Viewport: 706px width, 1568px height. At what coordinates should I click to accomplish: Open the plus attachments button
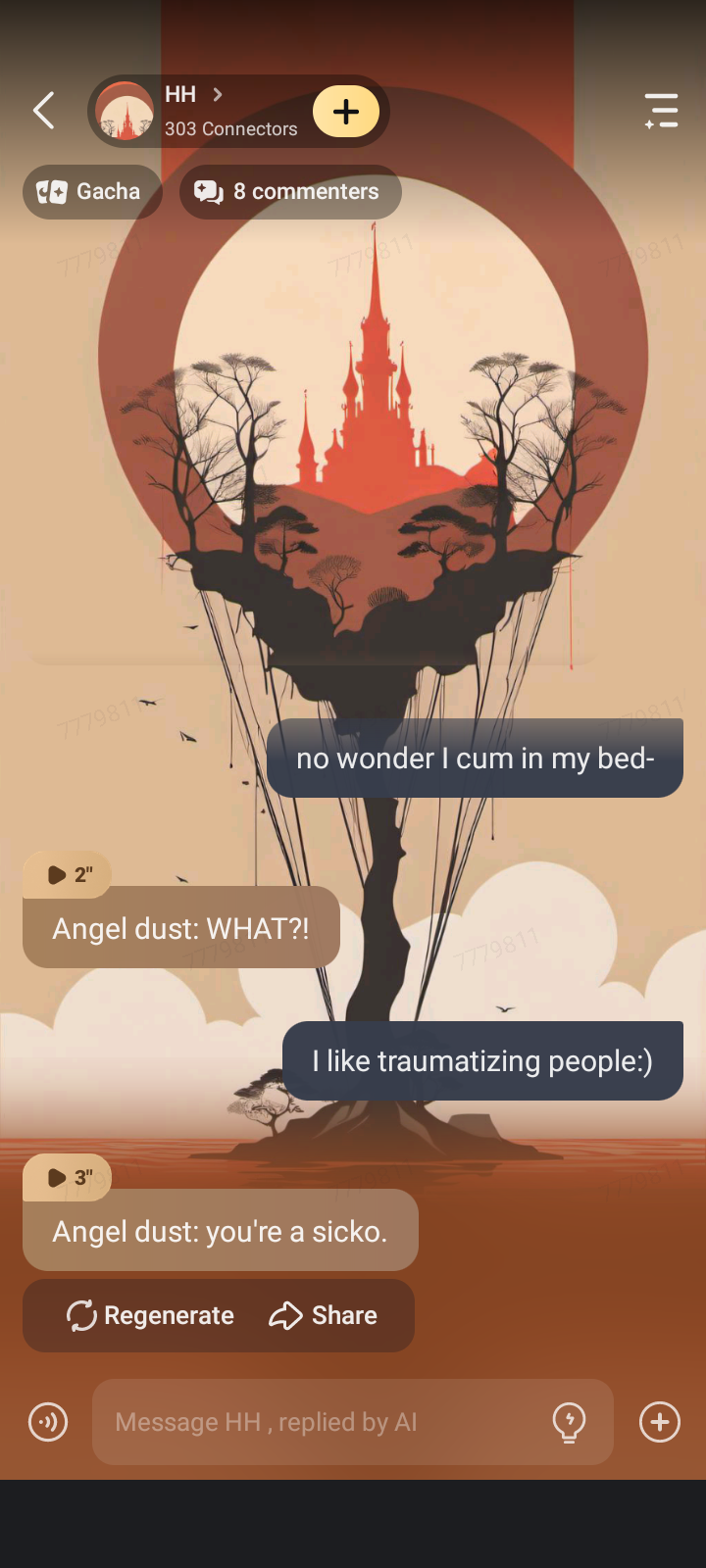pyautogui.click(x=660, y=1422)
